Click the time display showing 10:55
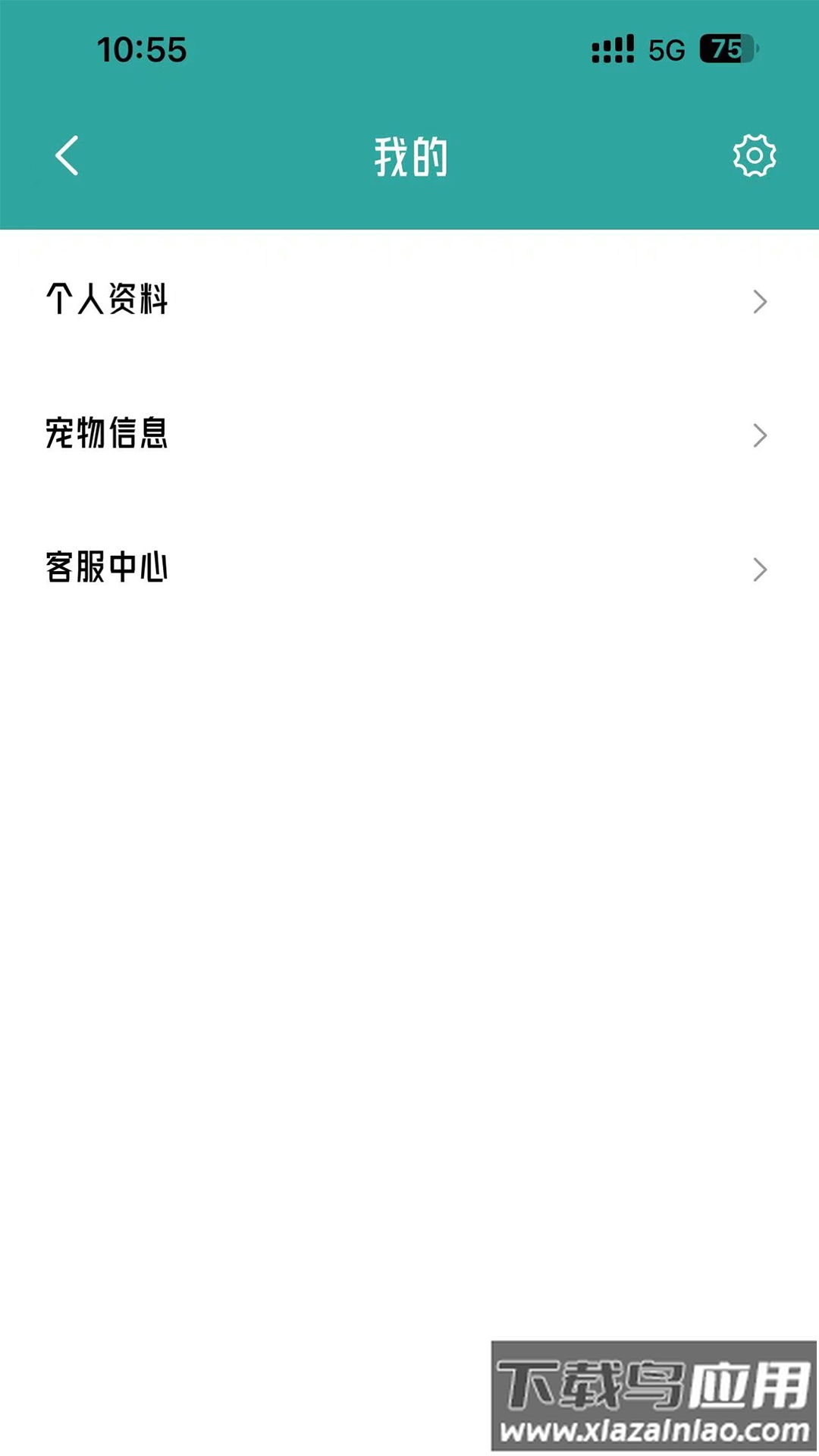819x1456 pixels. (140, 49)
